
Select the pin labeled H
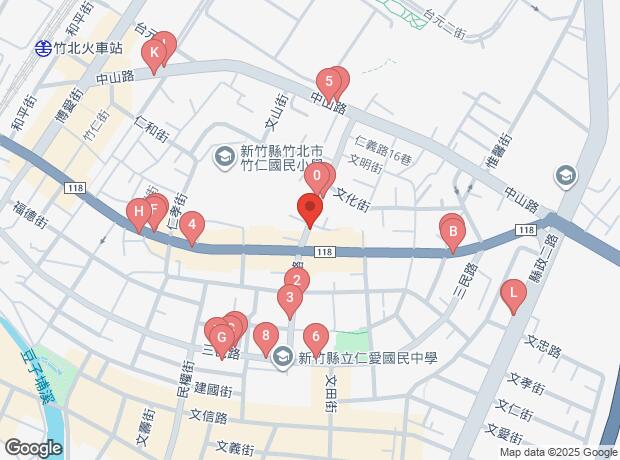pos(139,212)
